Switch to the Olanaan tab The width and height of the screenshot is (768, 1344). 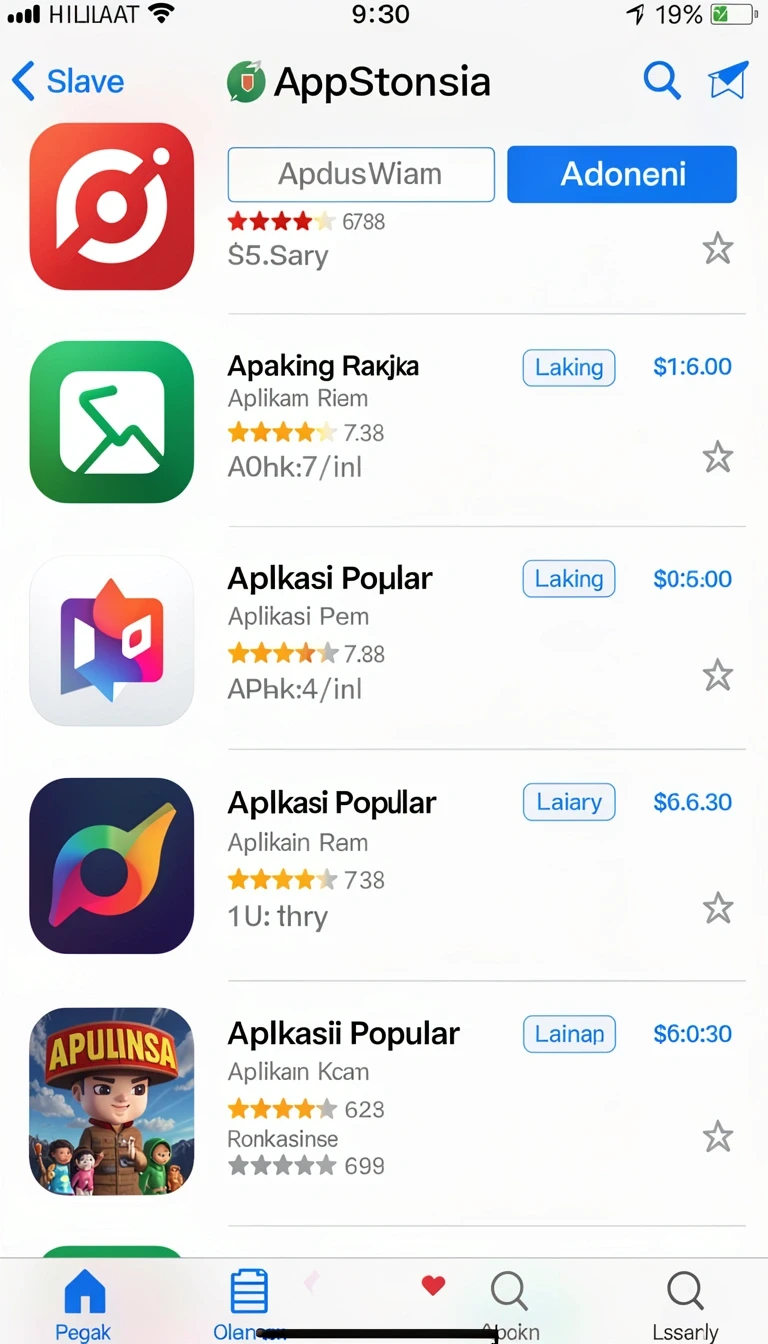(x=249, y=1304)
